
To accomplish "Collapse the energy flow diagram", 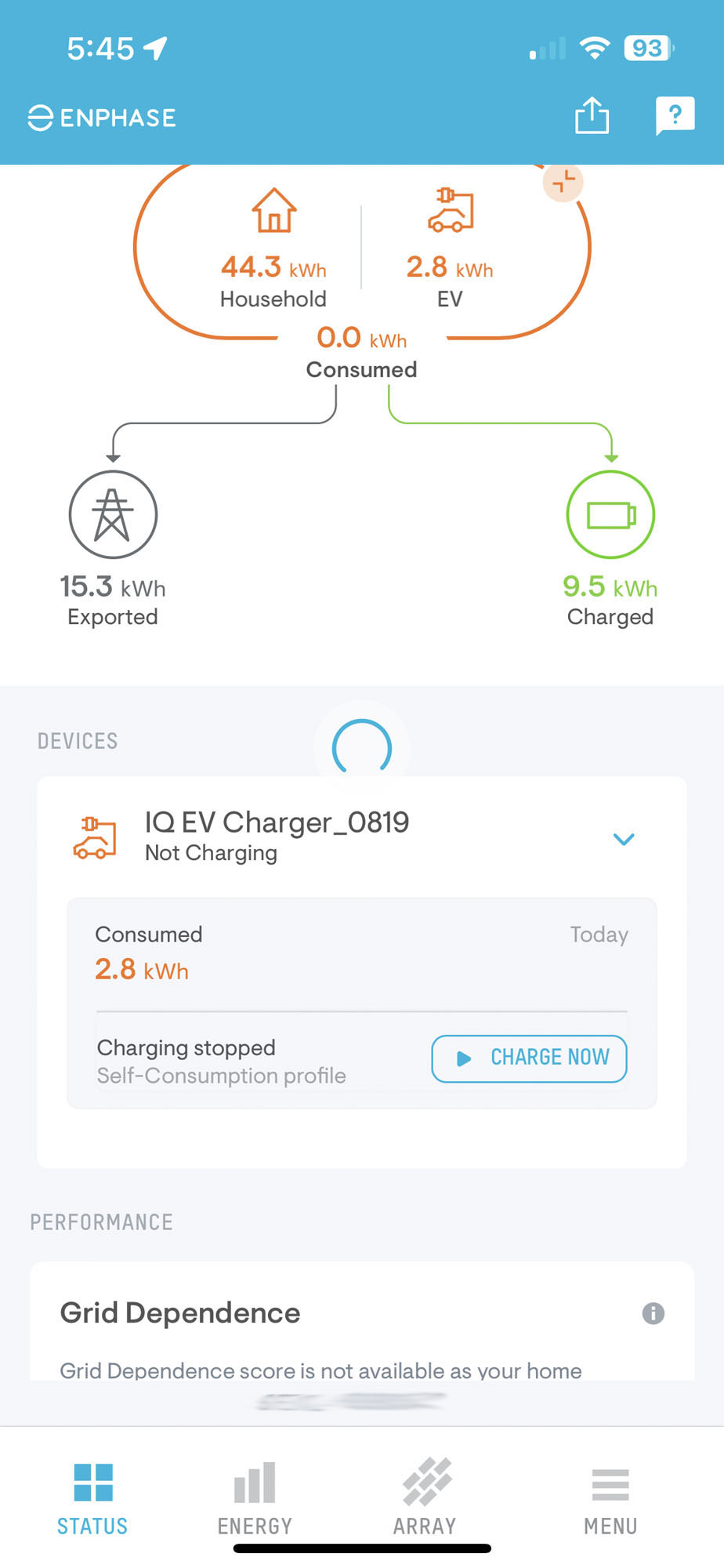I will pyautogui.click(x=563, y=183).
